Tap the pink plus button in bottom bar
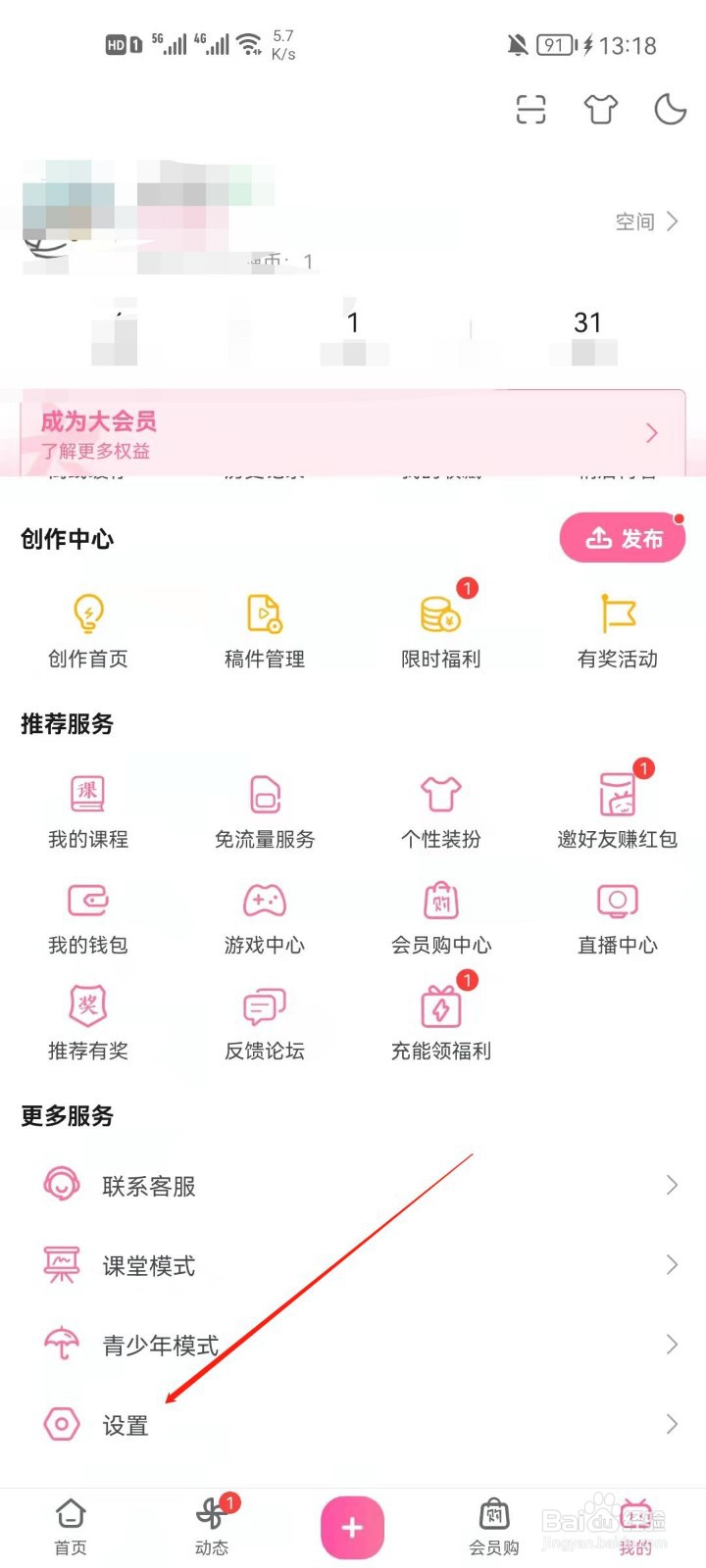The height and width of the screenshot is (1568, 706). pyautogui.click(x=352, y=1525)
